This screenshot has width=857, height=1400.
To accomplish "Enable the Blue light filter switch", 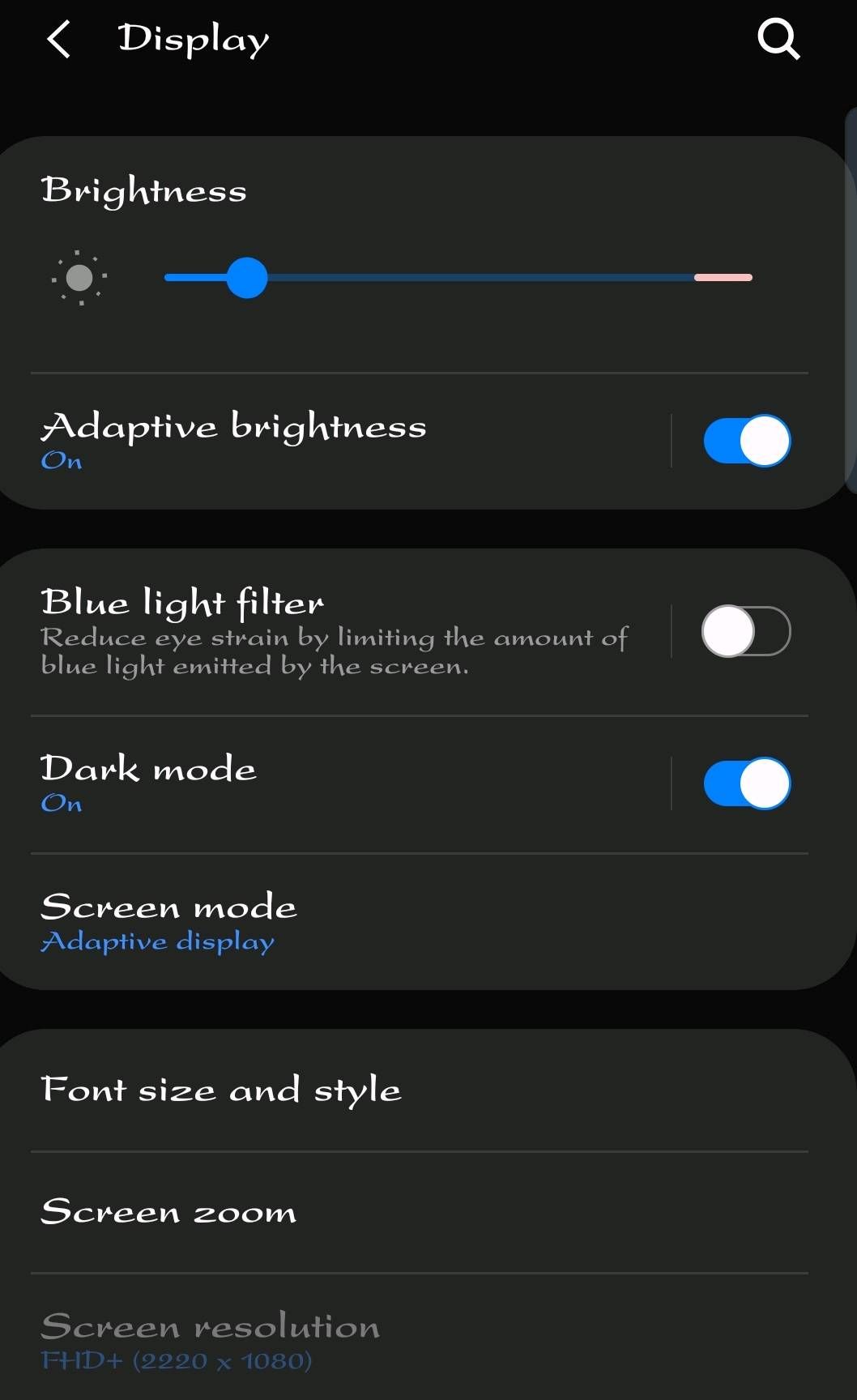I will pyautogui.click(x=746, y=631).
